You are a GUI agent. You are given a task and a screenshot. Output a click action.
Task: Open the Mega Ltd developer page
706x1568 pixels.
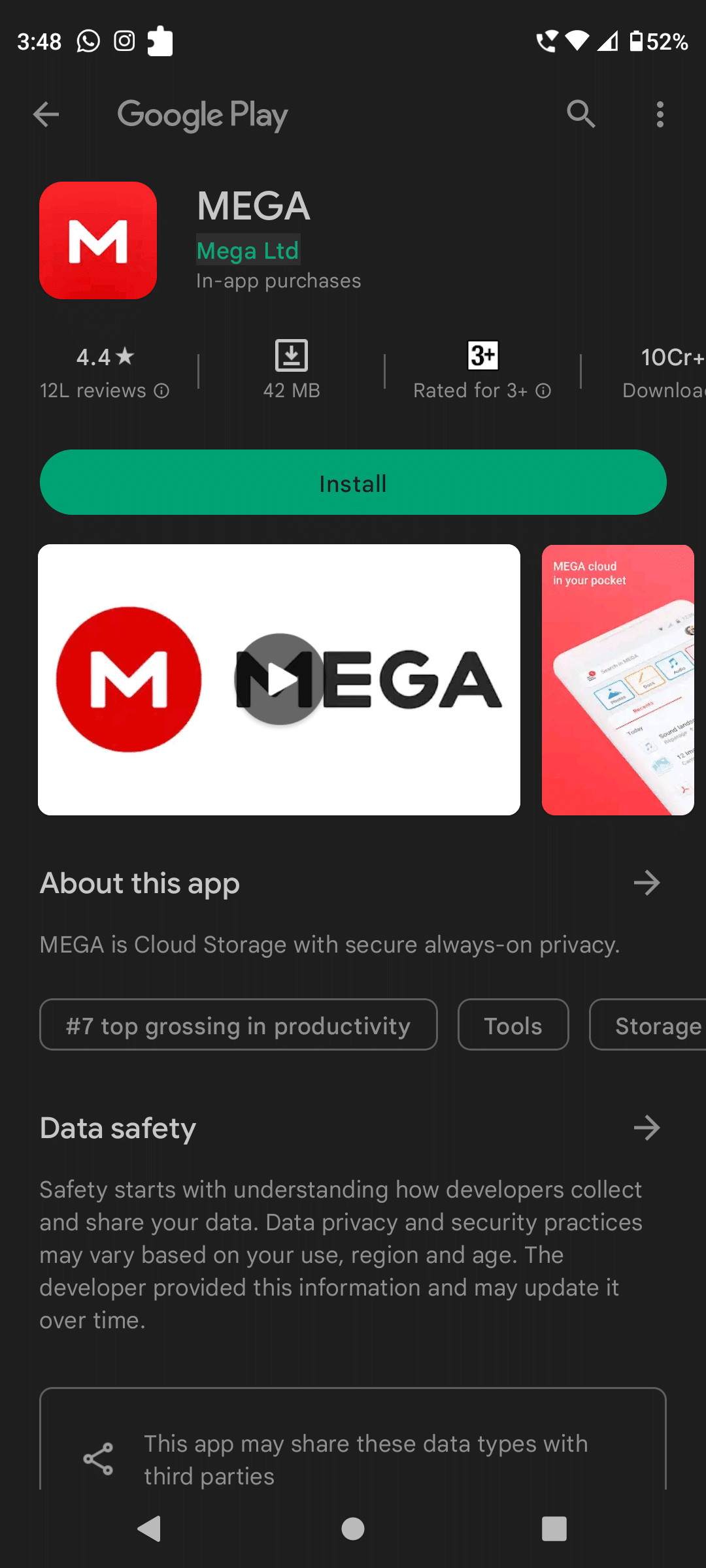(248, 250)
